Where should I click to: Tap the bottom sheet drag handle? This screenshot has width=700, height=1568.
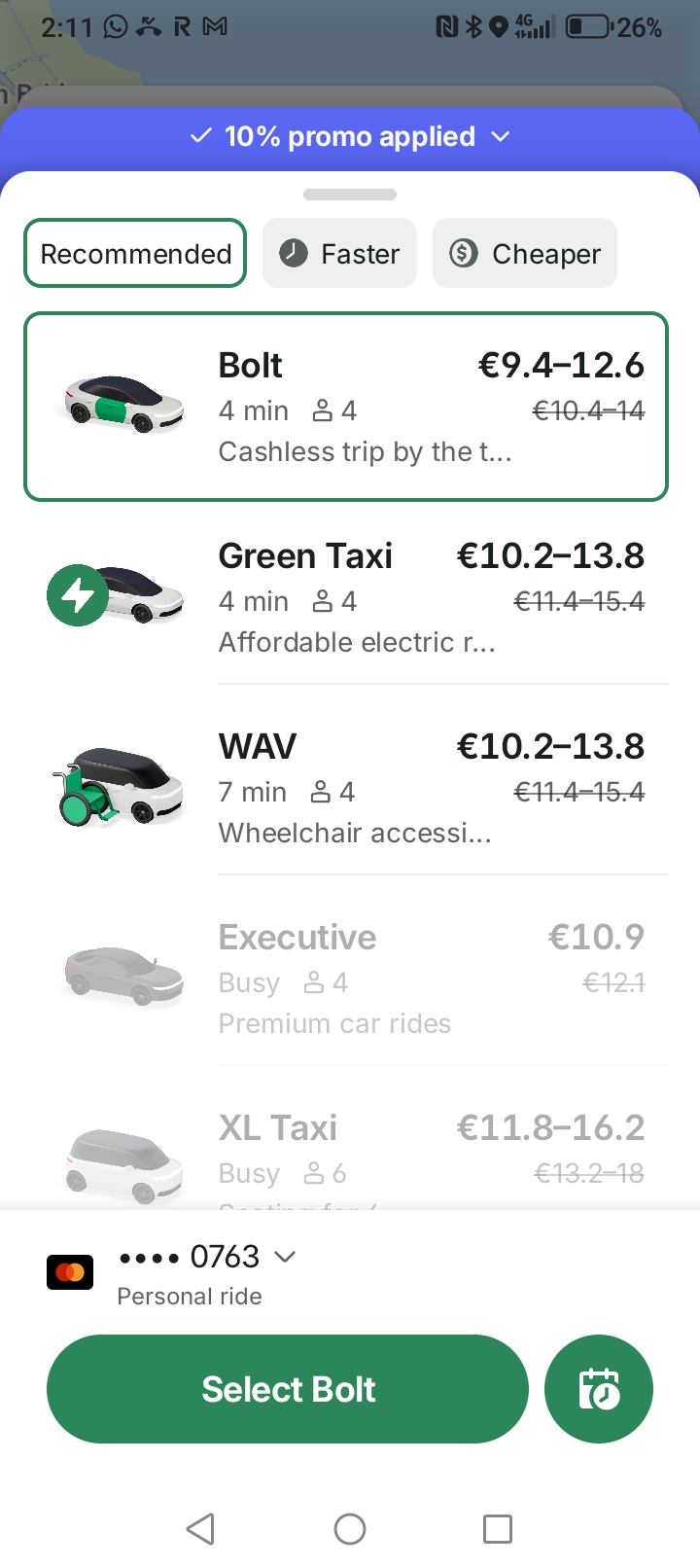[x=350, y=195]
